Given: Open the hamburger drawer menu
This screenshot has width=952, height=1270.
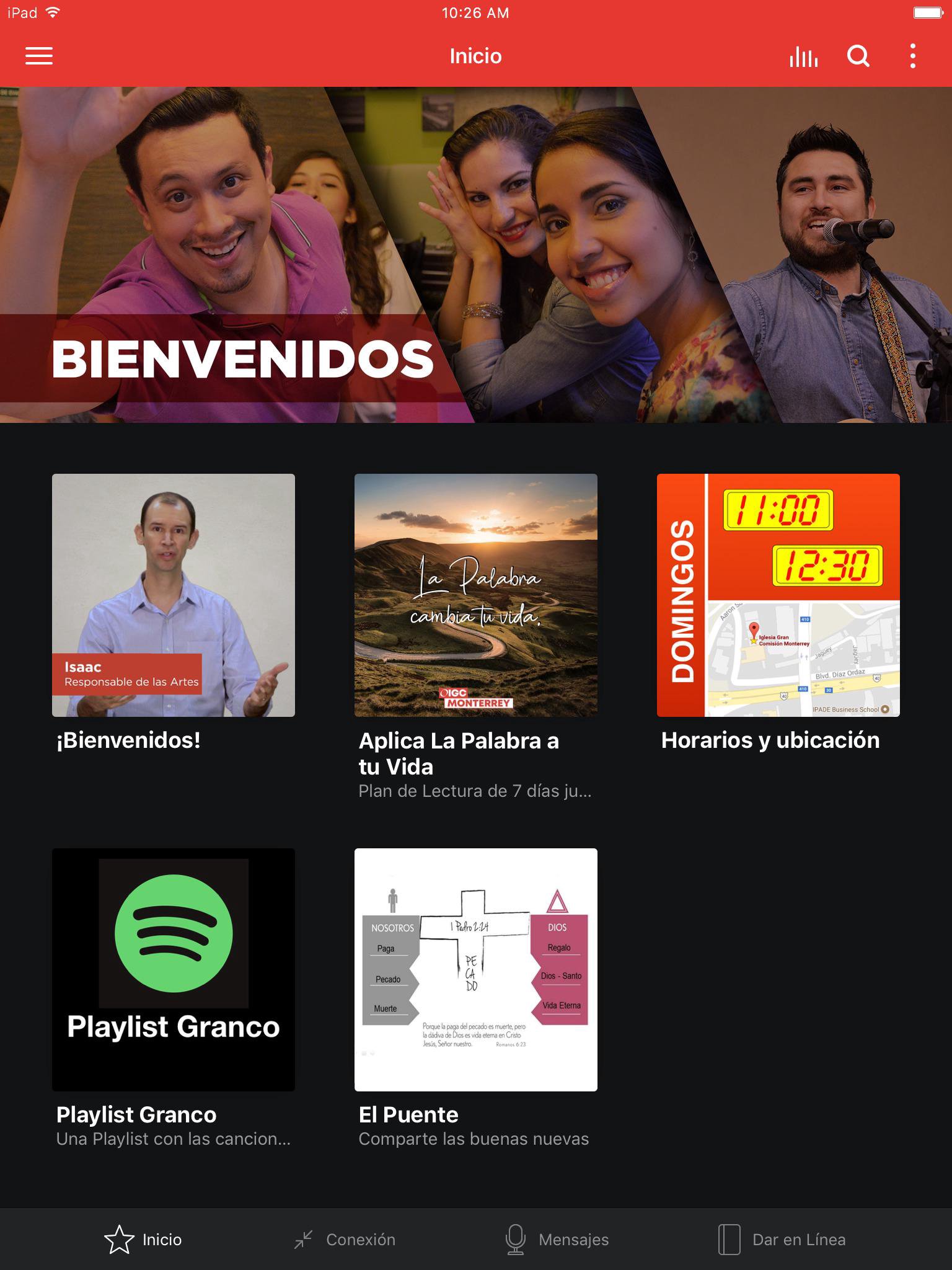Looking at the screenshot, I should point(39,56).
